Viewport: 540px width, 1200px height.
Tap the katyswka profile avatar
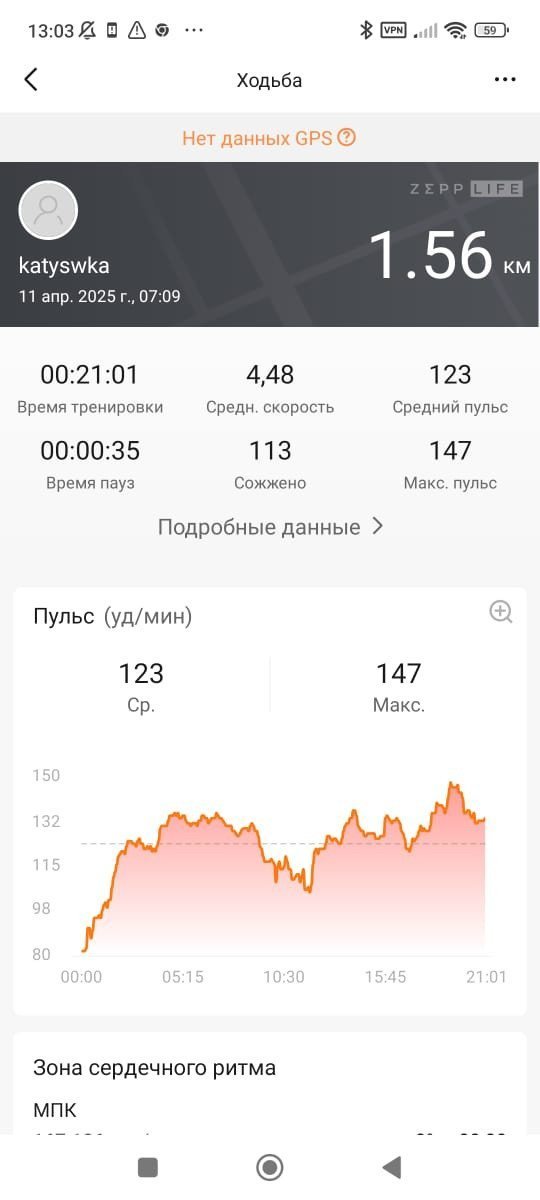48,210
